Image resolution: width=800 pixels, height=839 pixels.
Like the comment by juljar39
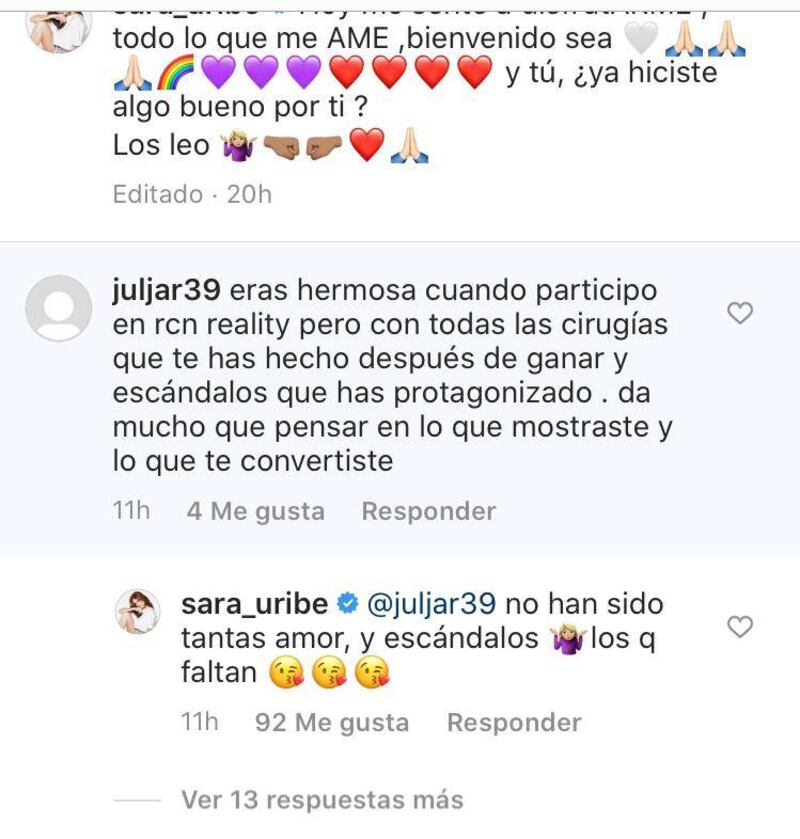tap(739, 315)
